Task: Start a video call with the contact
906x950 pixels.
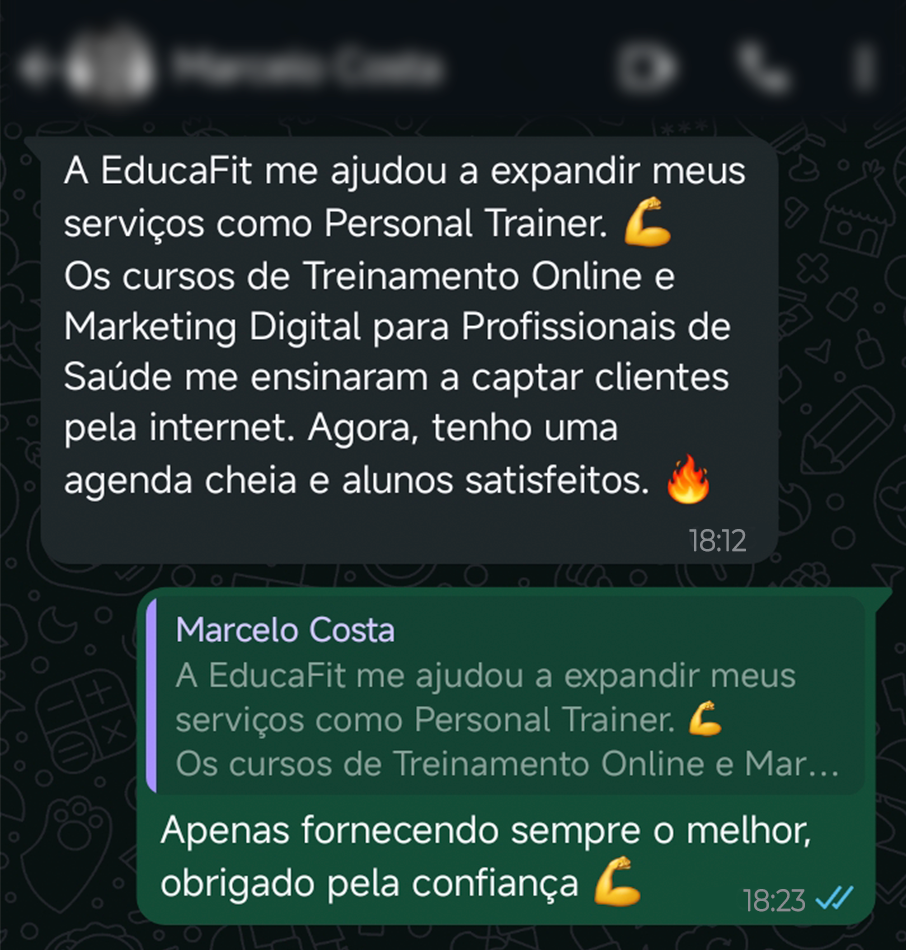Action: coord(645,67)
